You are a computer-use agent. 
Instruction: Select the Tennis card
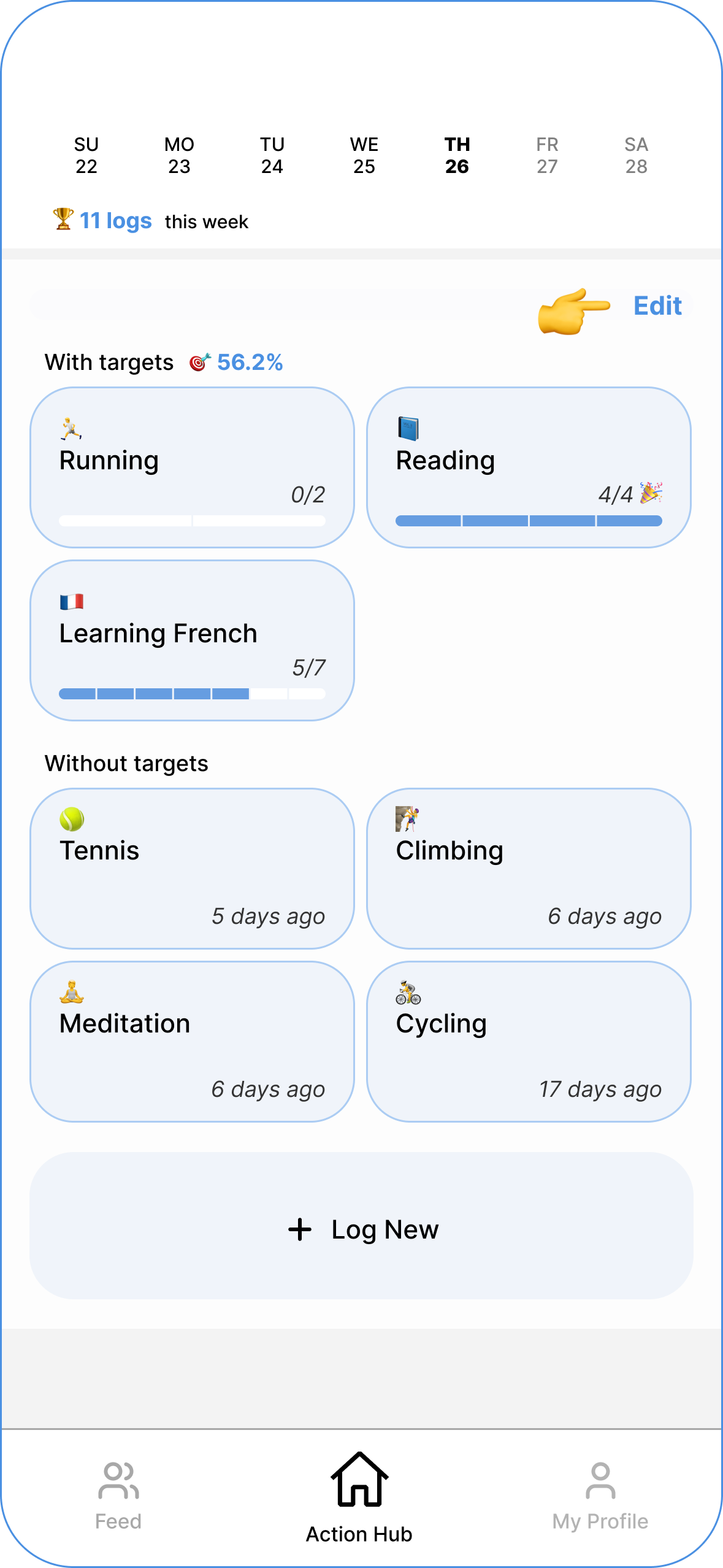pos(192,869)
